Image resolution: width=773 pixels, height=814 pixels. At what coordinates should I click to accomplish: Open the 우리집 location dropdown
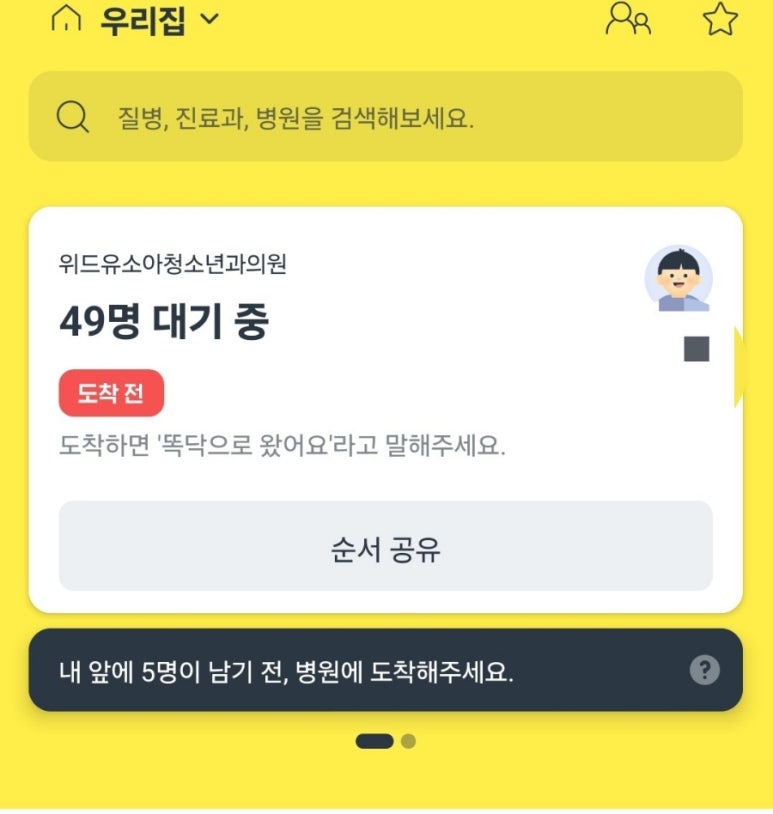(x=140, y=20)
